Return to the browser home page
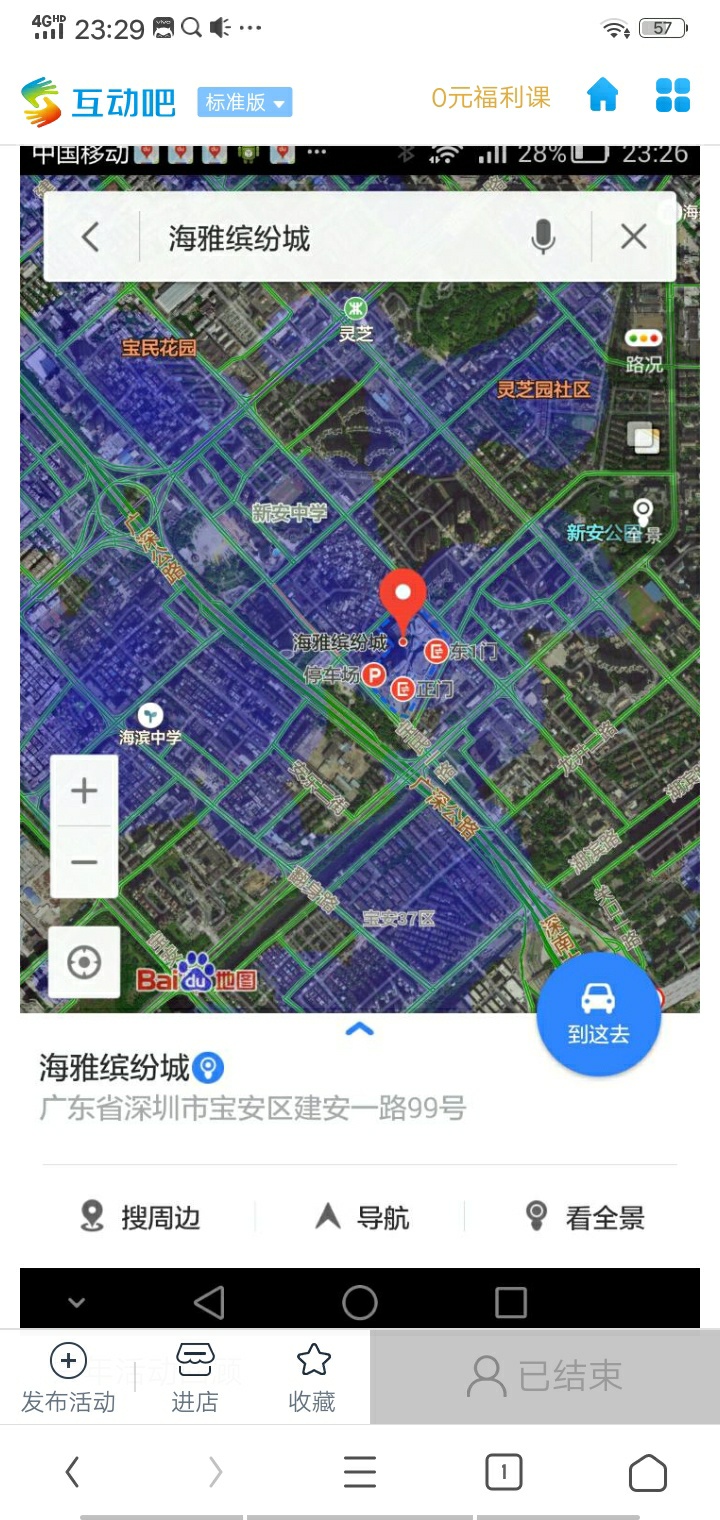 click(x=647, y=1471)
